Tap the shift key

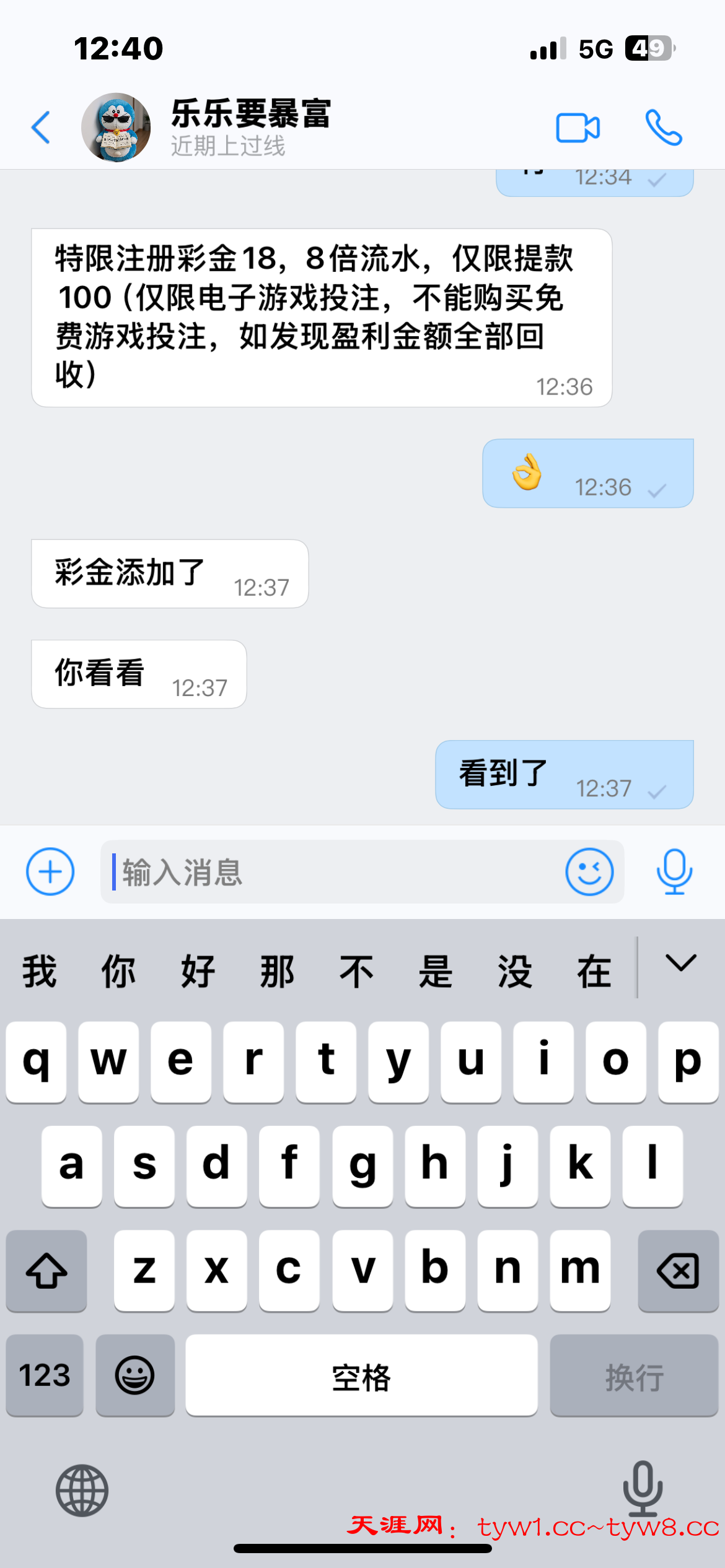46,1270
